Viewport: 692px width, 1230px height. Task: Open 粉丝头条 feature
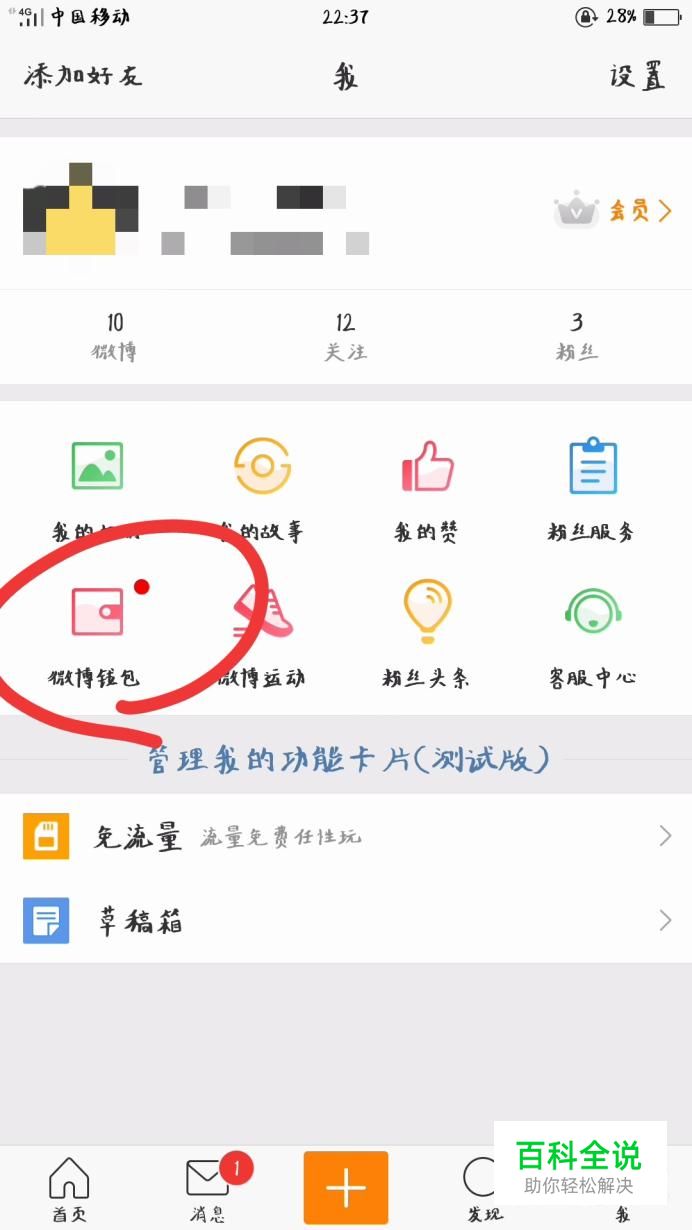pyautogui.click(x=427, y=632)
